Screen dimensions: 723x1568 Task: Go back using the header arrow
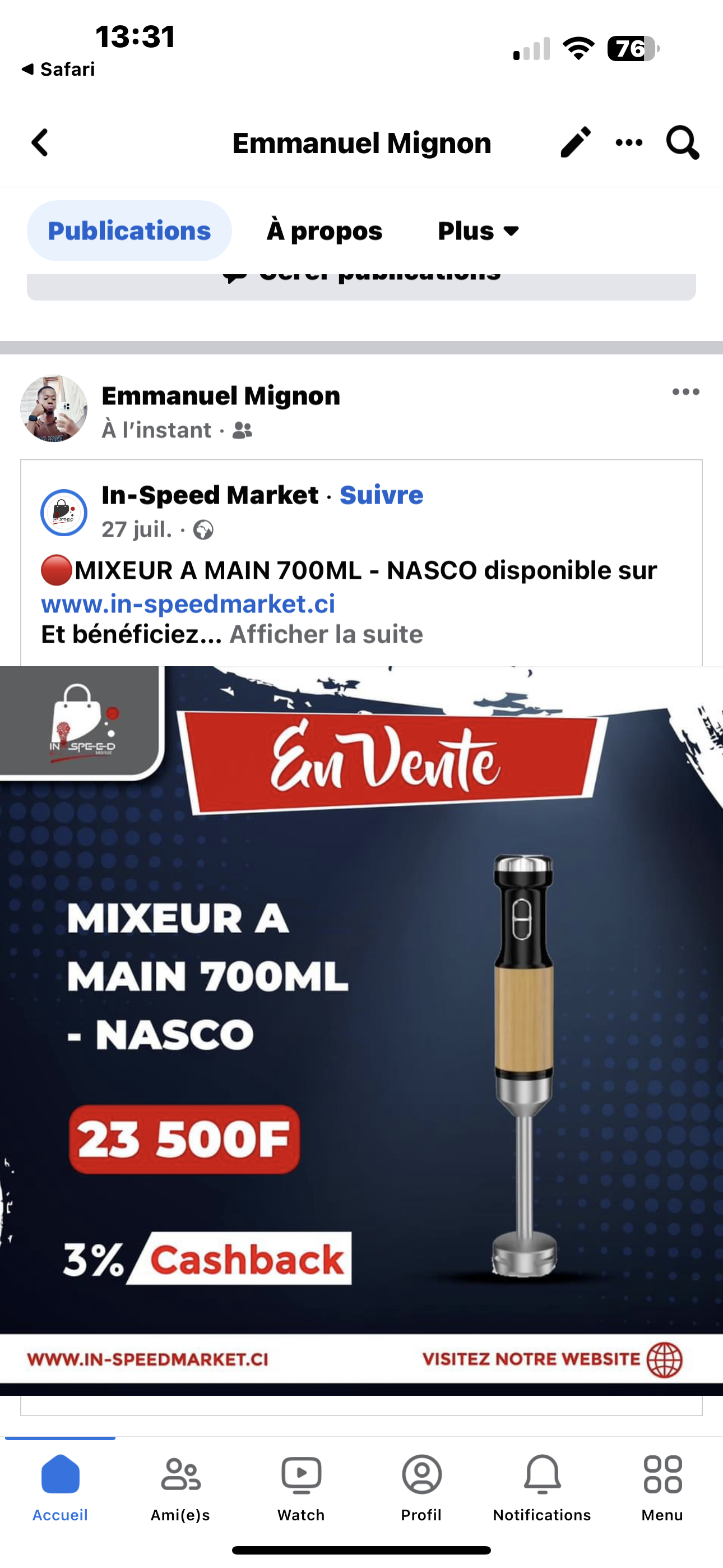(x=40, y=143)
